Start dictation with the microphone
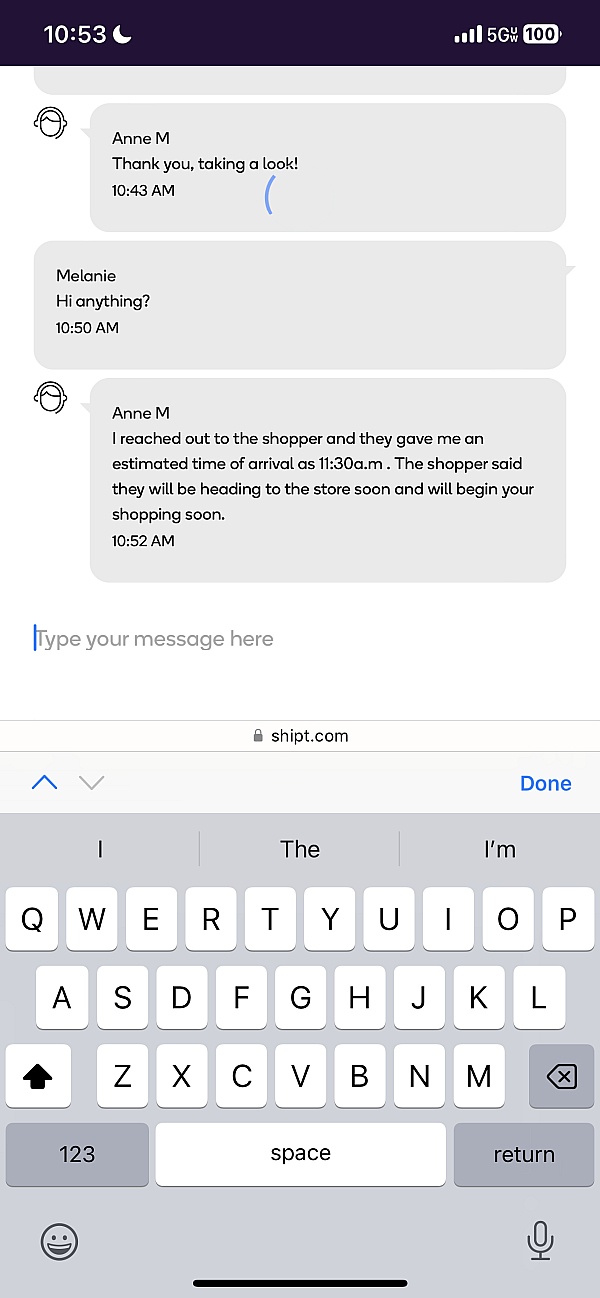 (x=540, y=1241)
